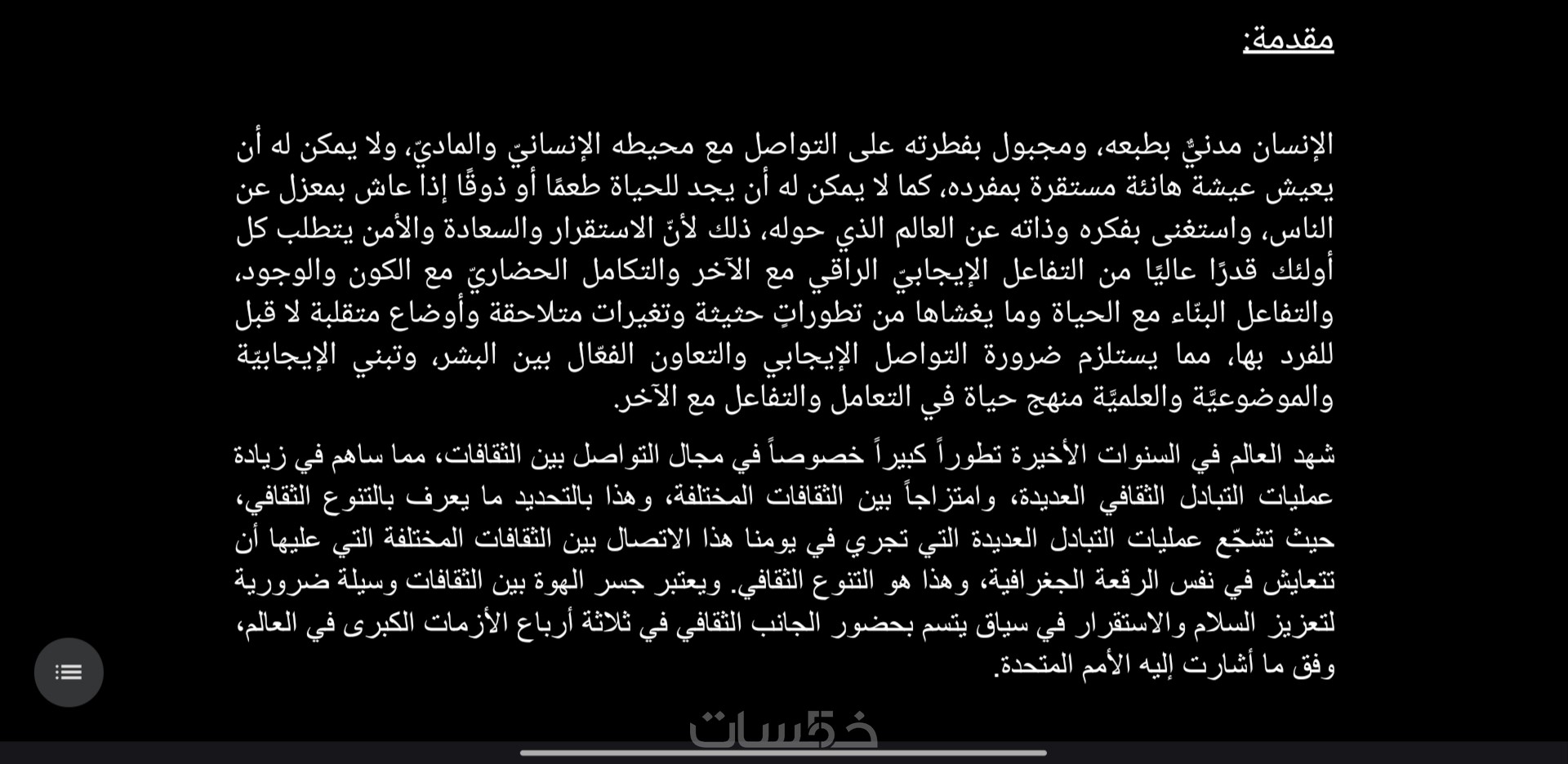Open the document outline button
The width and height of the screenshot is (1568, 764).
[x=69, y=672]
